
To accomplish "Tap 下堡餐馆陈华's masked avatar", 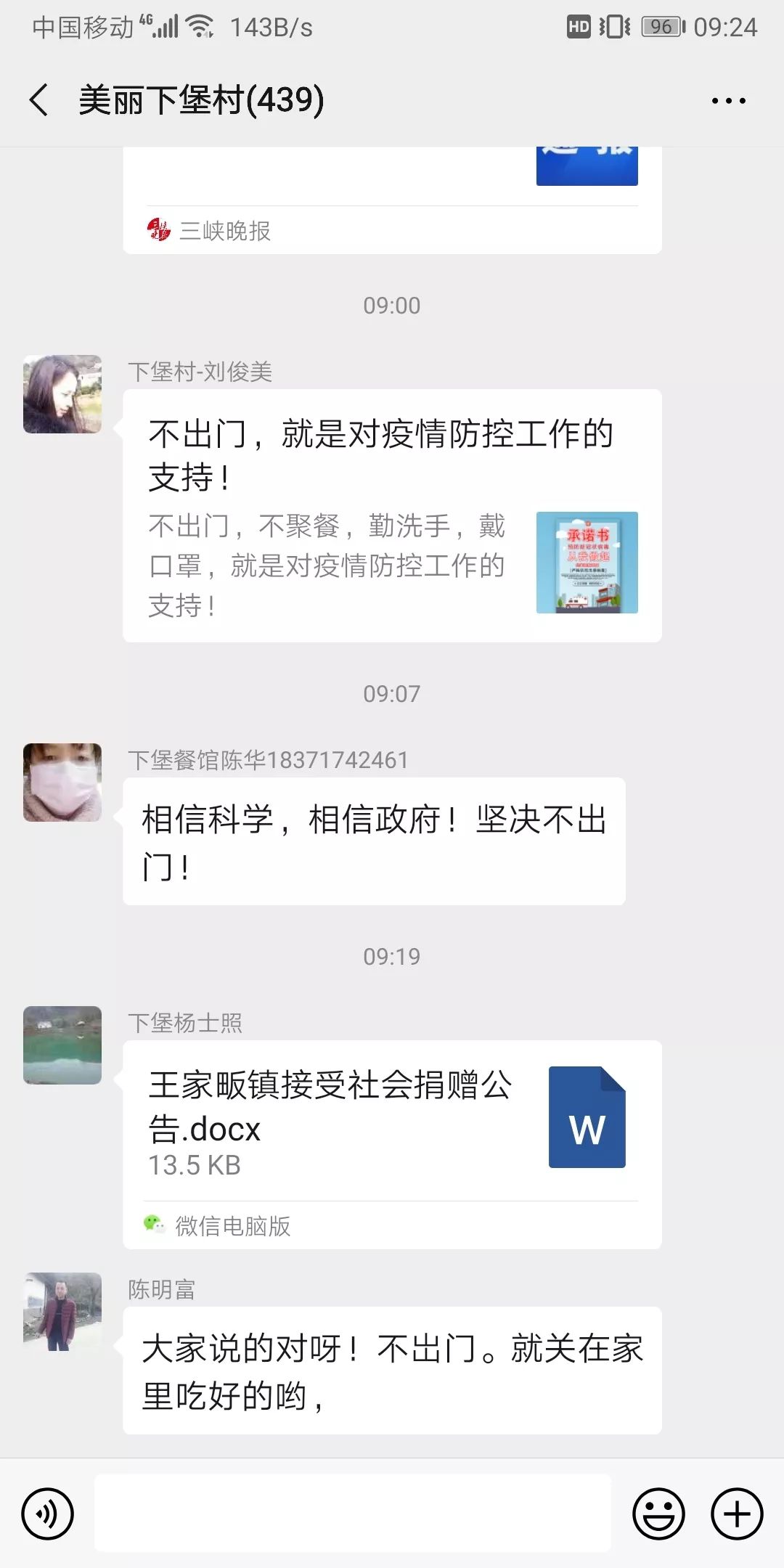I will coord(62,783).
